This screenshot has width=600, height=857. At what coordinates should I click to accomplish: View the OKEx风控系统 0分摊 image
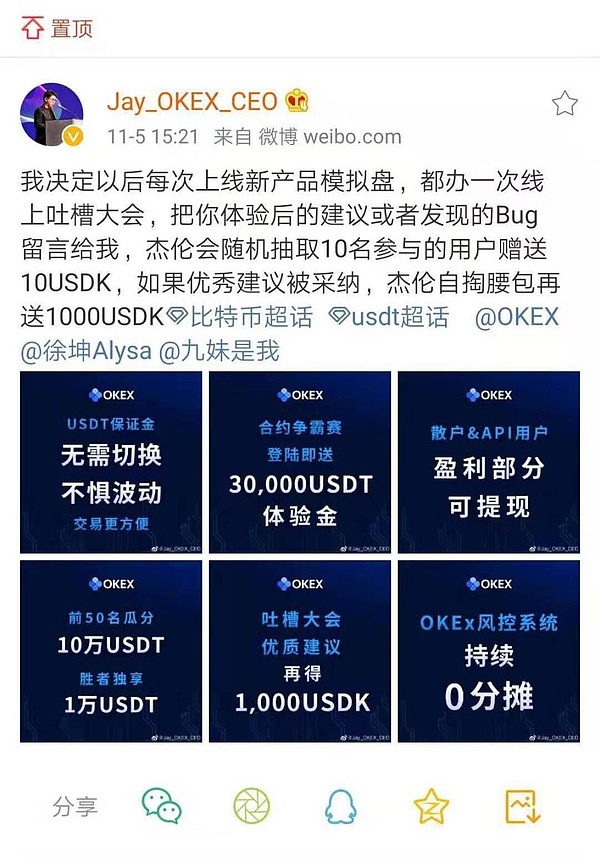488,650
